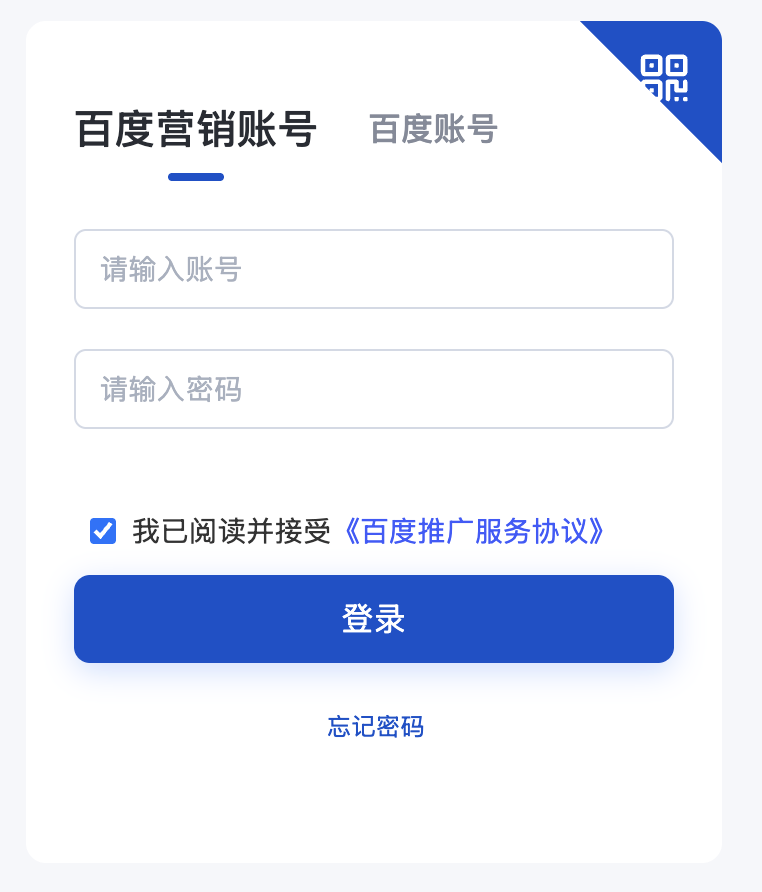Uncheck the service agreement checkbox
The image size is (762, 892).
coord(103,532)
